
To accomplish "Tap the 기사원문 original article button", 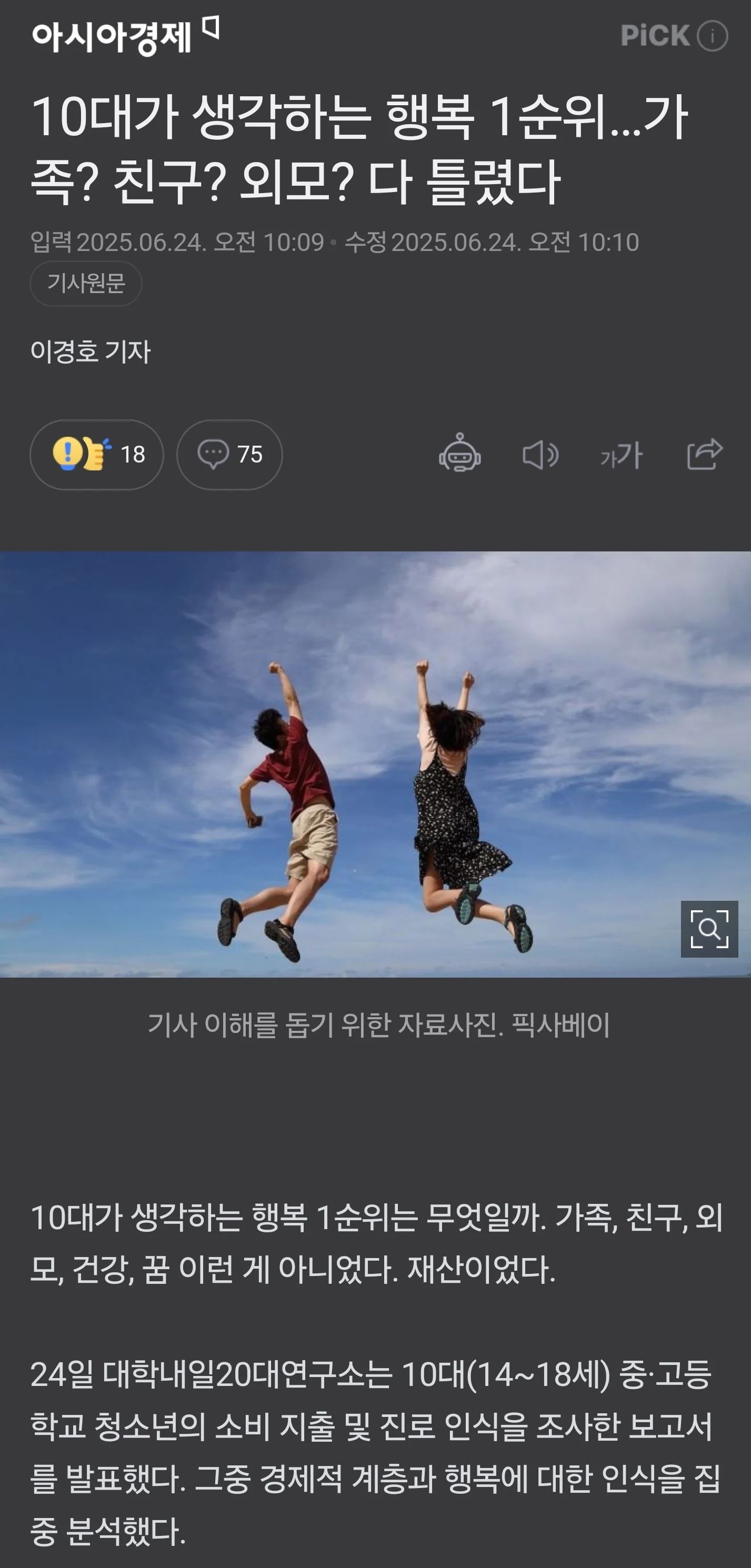I will tap(86, 284).
